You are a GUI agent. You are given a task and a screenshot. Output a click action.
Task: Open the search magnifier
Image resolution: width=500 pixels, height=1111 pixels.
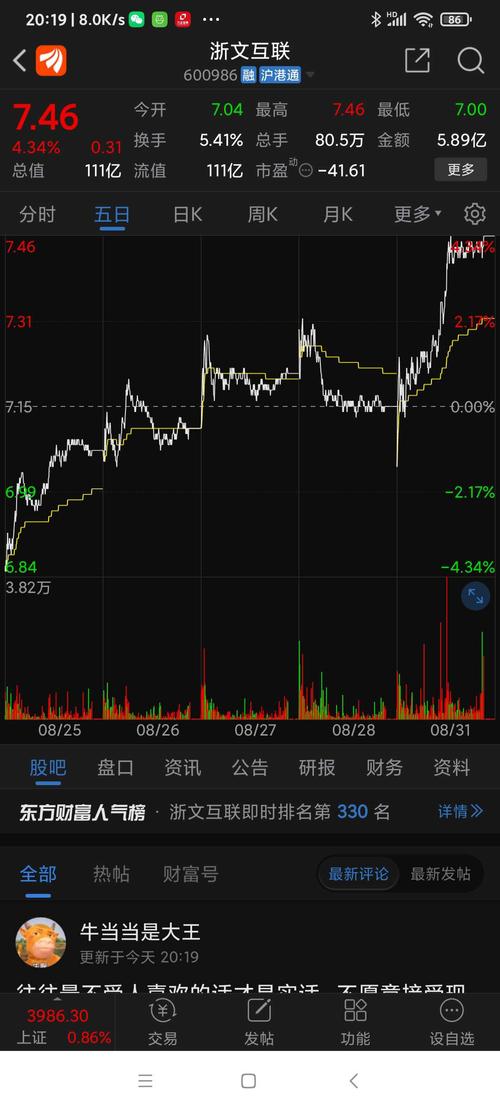470,61
